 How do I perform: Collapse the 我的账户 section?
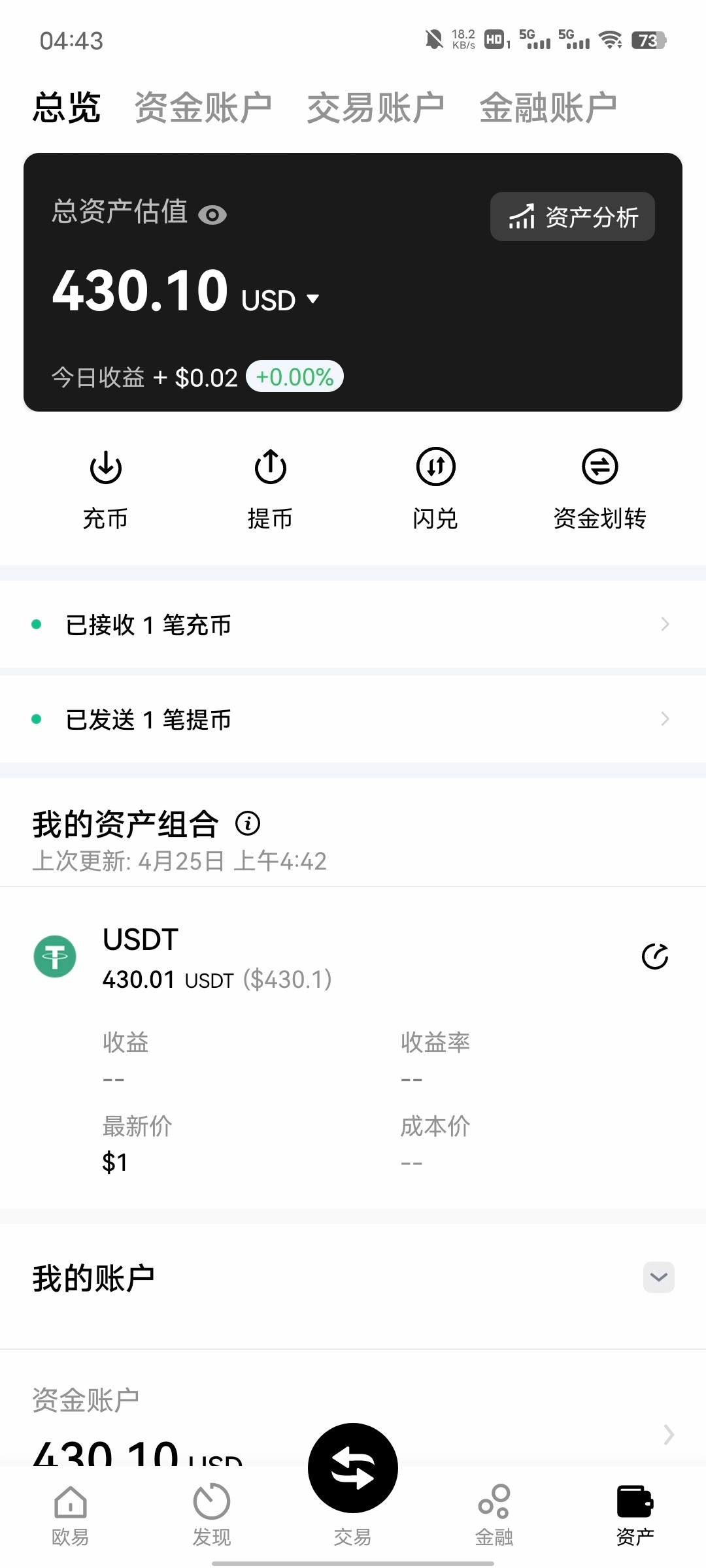coord(658,1277)
